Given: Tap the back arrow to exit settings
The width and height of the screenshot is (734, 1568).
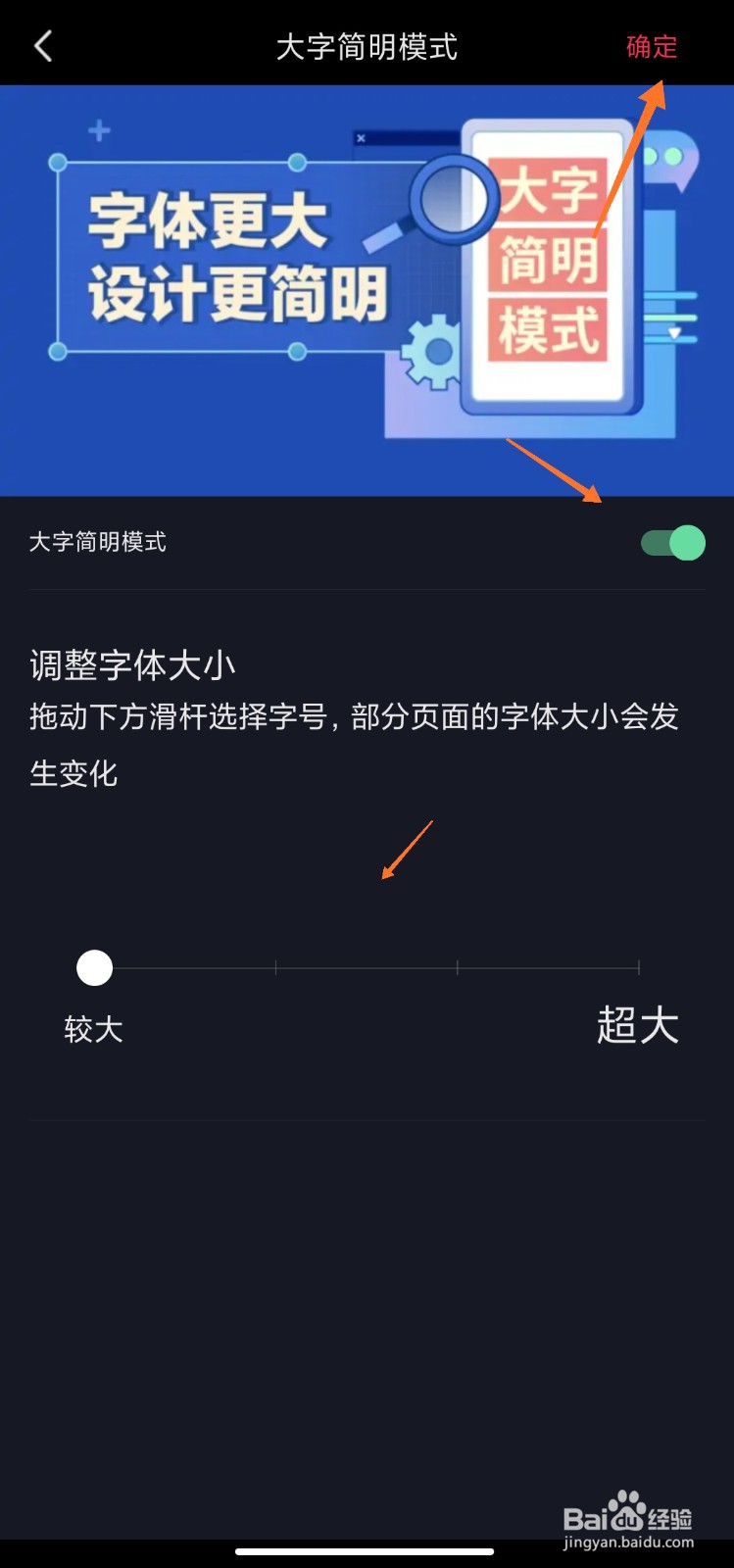Looking at the screenshot, I should point(41,46).
